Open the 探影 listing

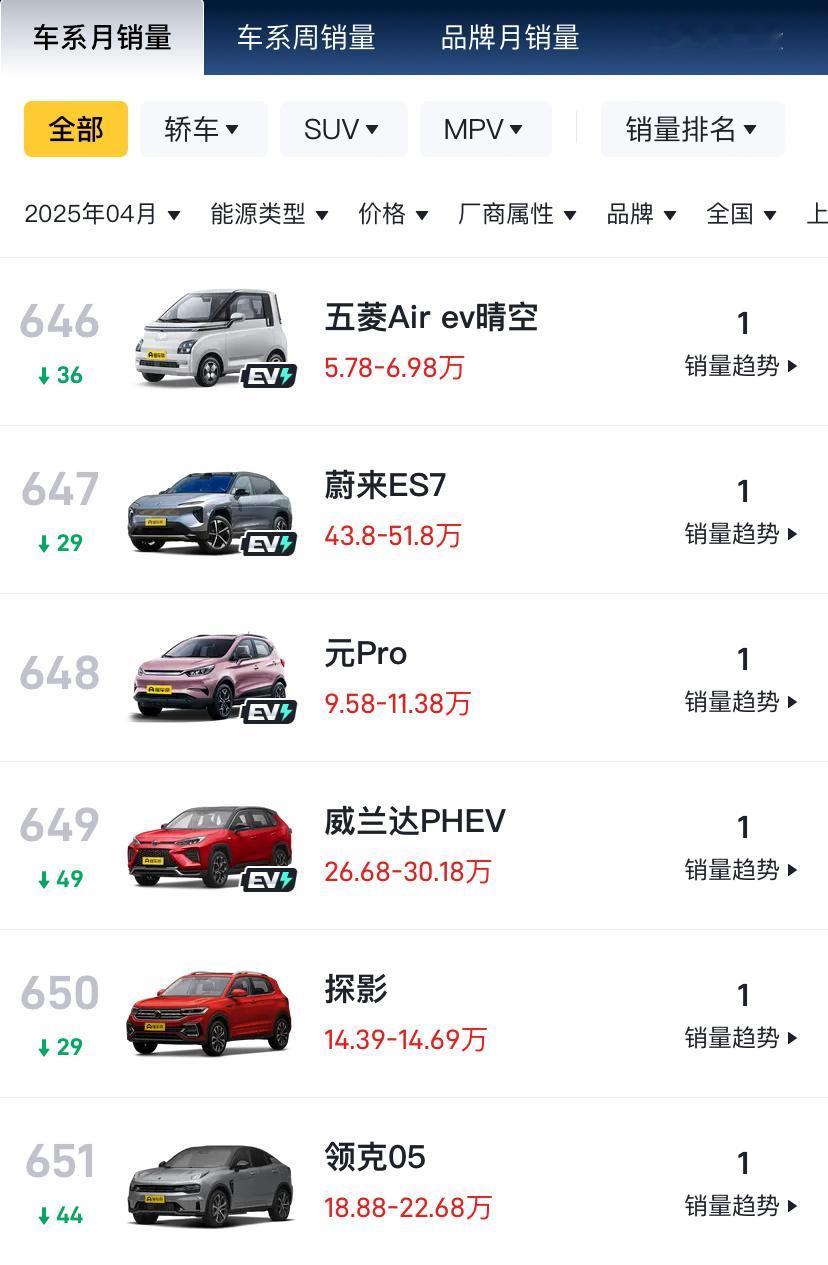[356, 990]
